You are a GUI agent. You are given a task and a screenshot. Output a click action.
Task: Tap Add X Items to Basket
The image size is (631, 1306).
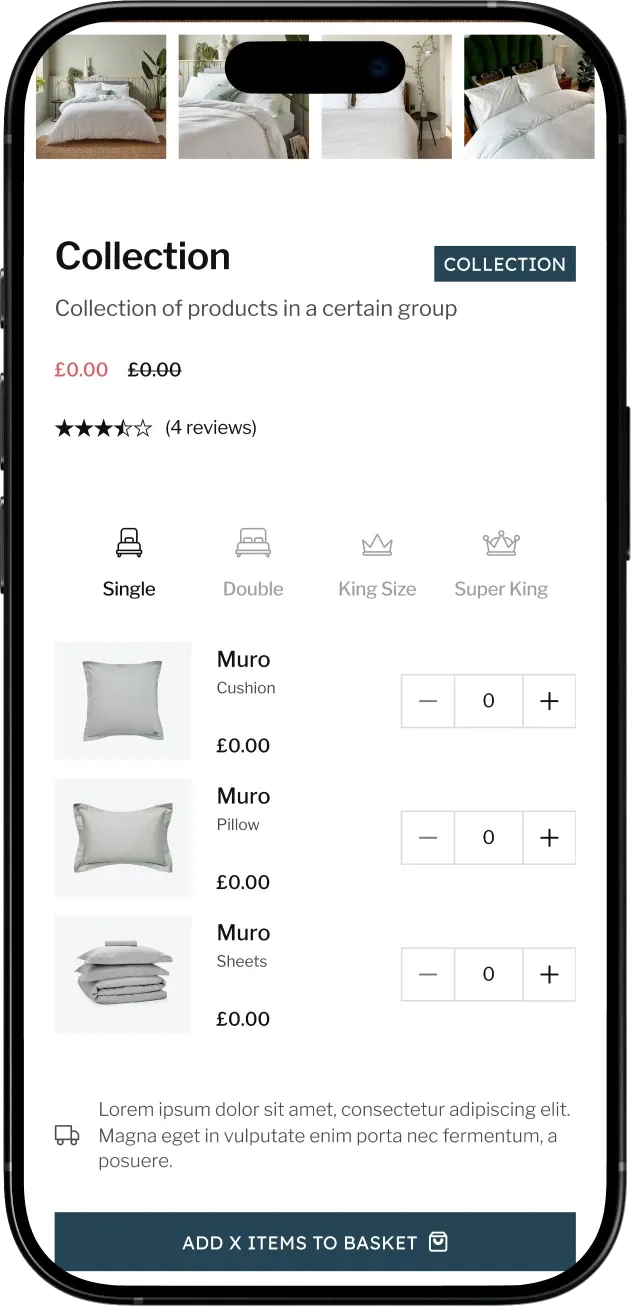pyautogui.click(x=315, y=1242)
